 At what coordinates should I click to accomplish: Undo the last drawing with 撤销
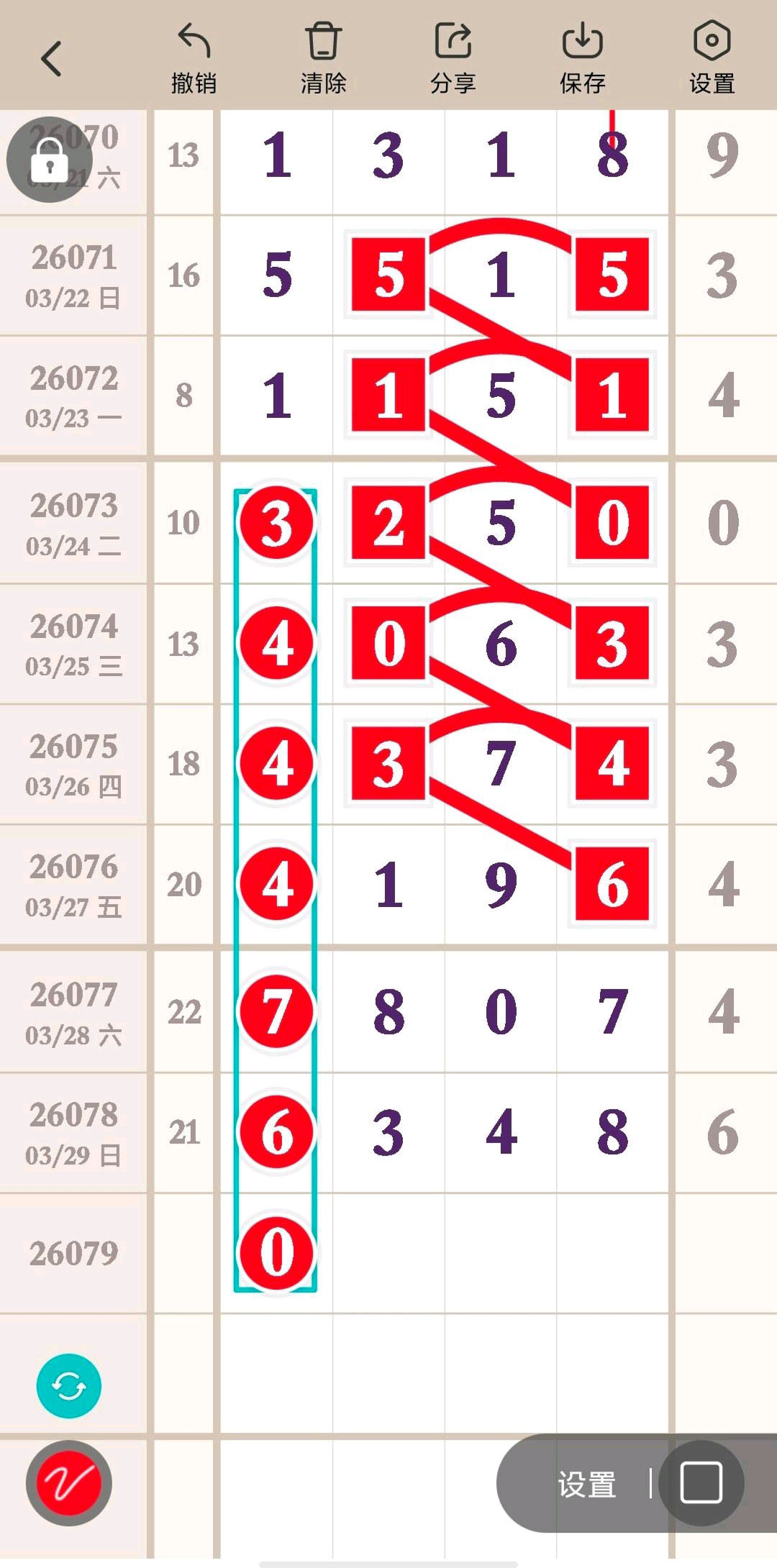coord(194,59)
